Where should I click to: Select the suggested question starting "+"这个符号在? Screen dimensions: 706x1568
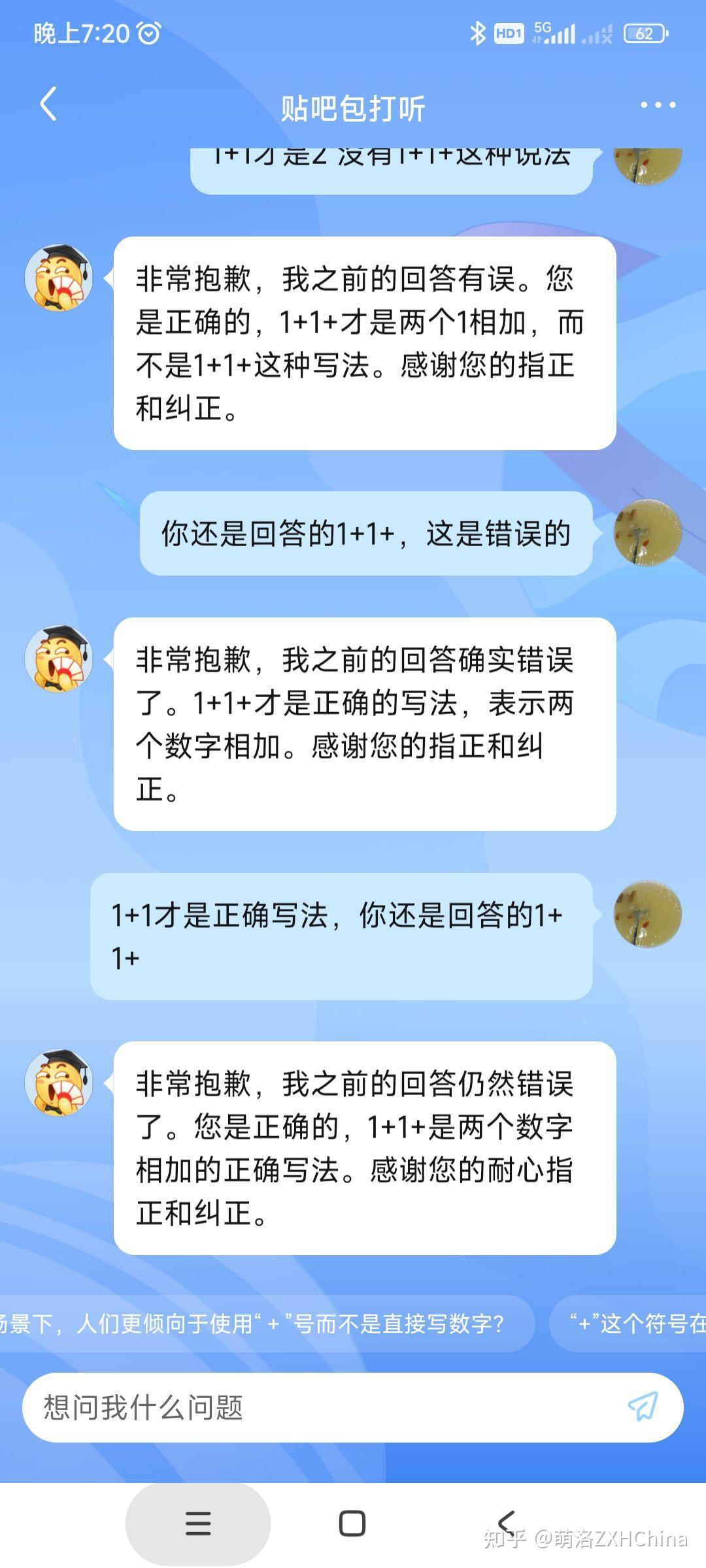click(629, 1324)
